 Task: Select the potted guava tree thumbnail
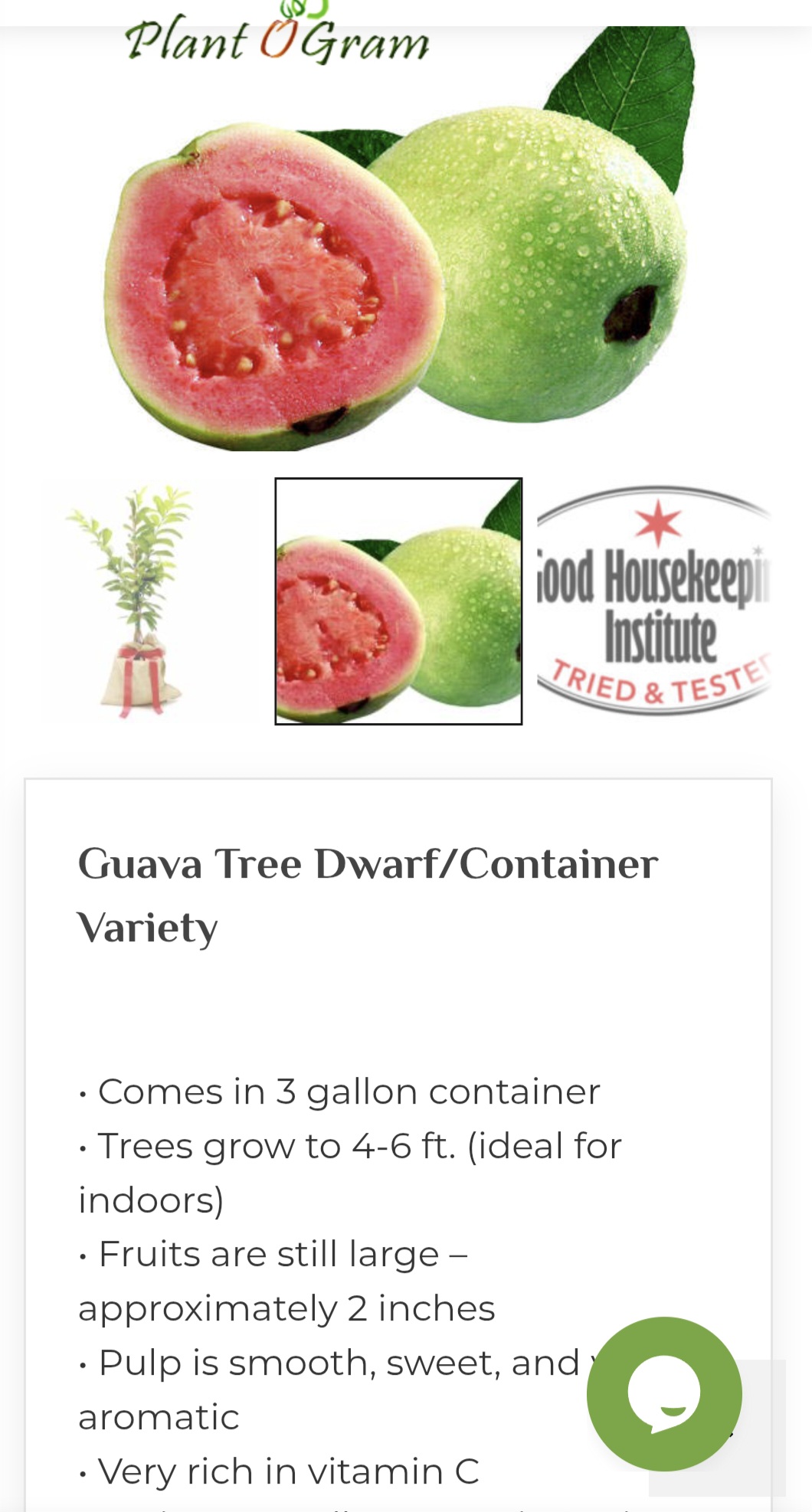[x=138, y=601]
